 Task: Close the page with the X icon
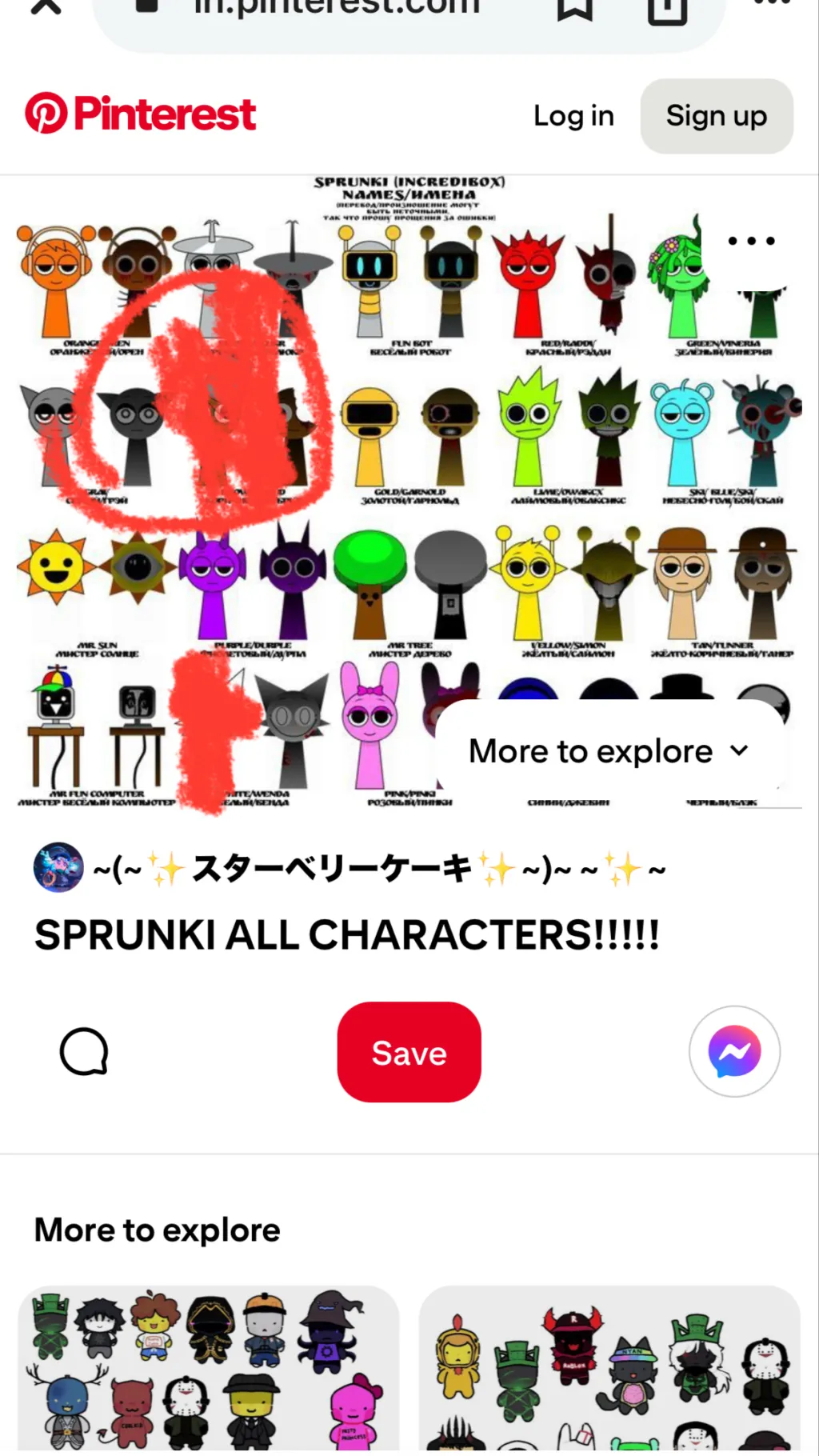[x=46, y=6]
